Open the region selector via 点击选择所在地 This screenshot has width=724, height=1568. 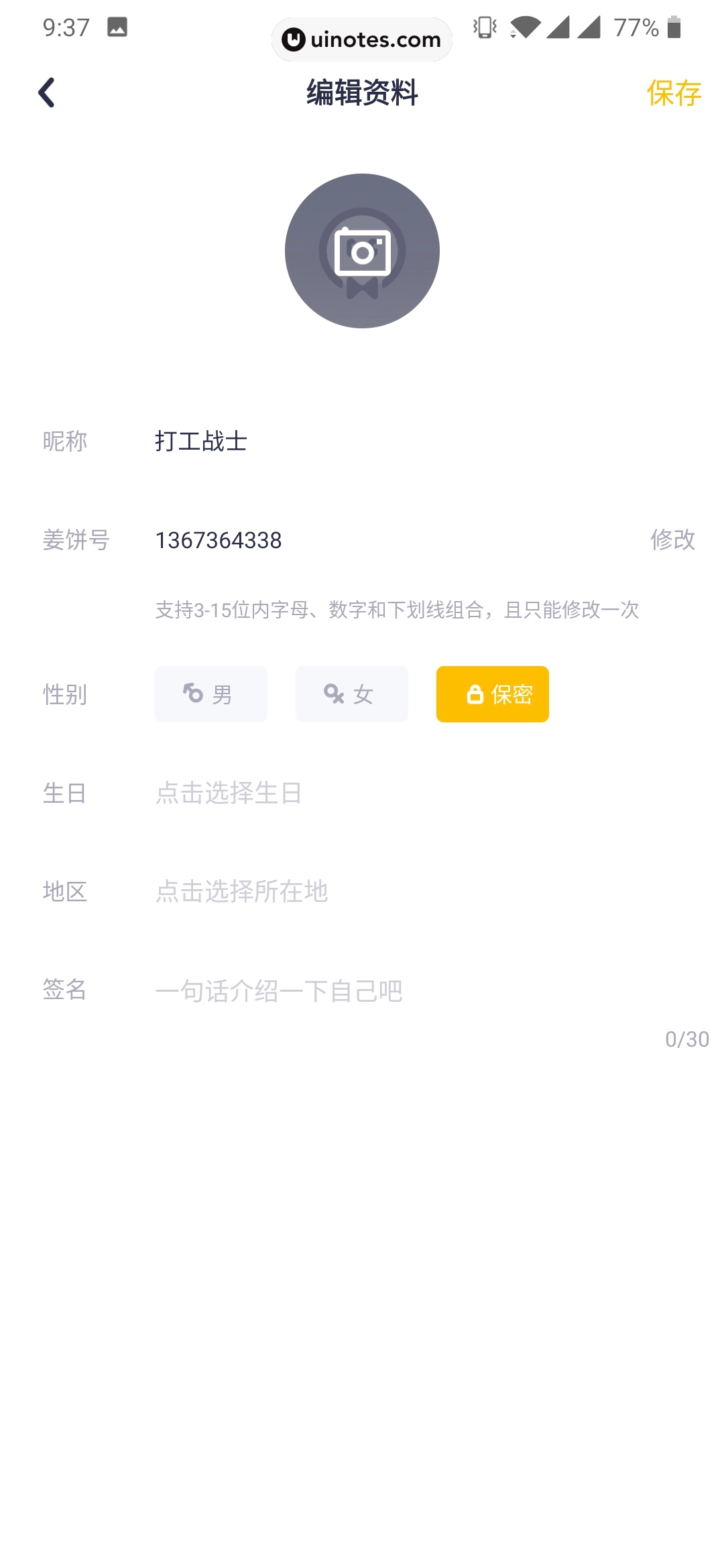coord(241,891)
